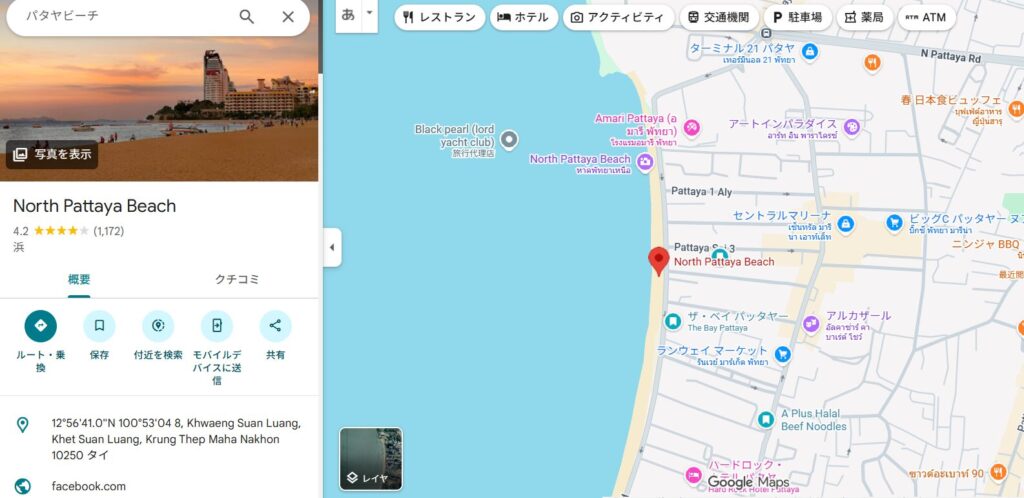Open the facebook.com website link

tap(89, 486)
